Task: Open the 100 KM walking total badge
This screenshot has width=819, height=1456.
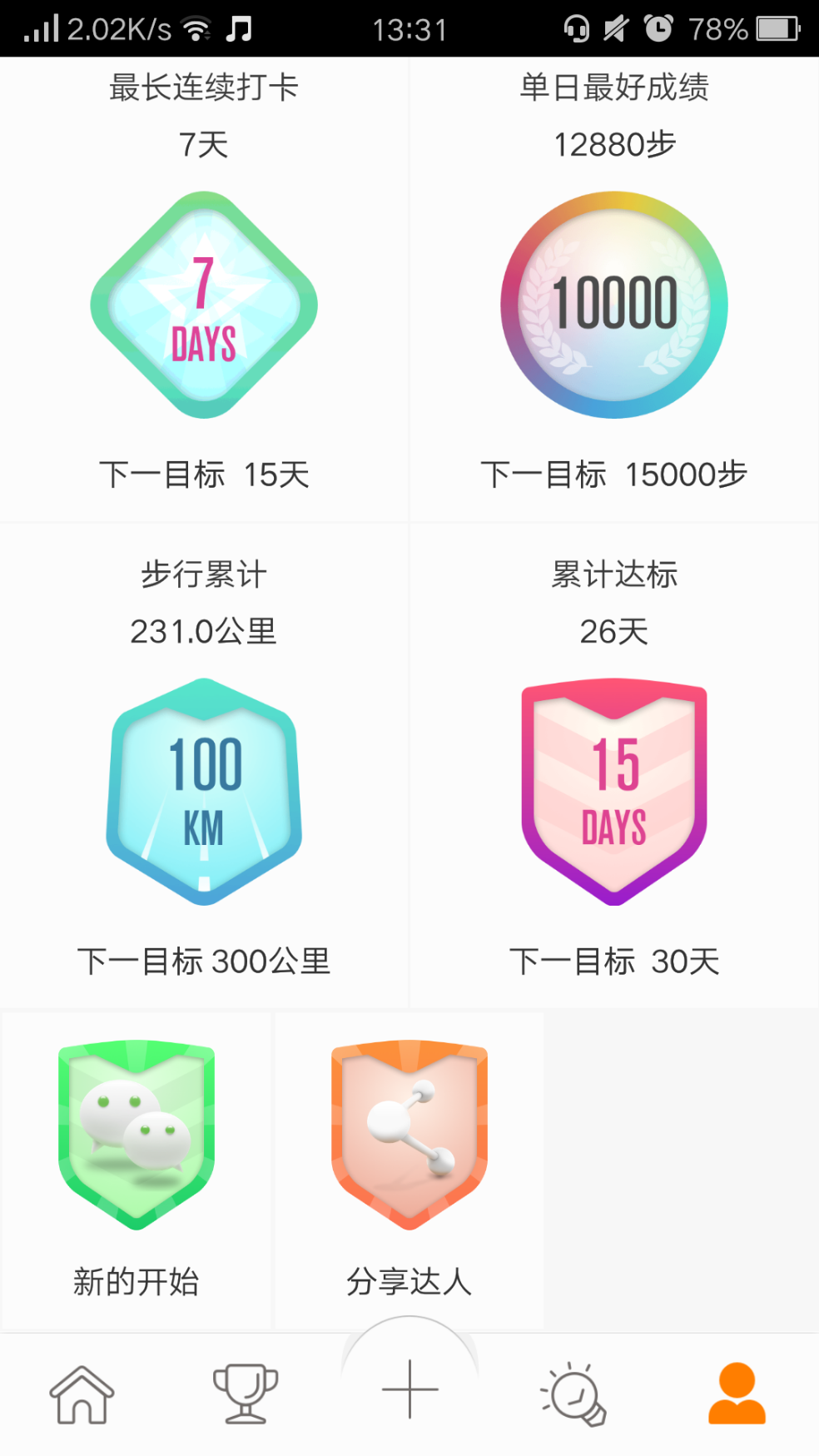Action: click(204, 792)
